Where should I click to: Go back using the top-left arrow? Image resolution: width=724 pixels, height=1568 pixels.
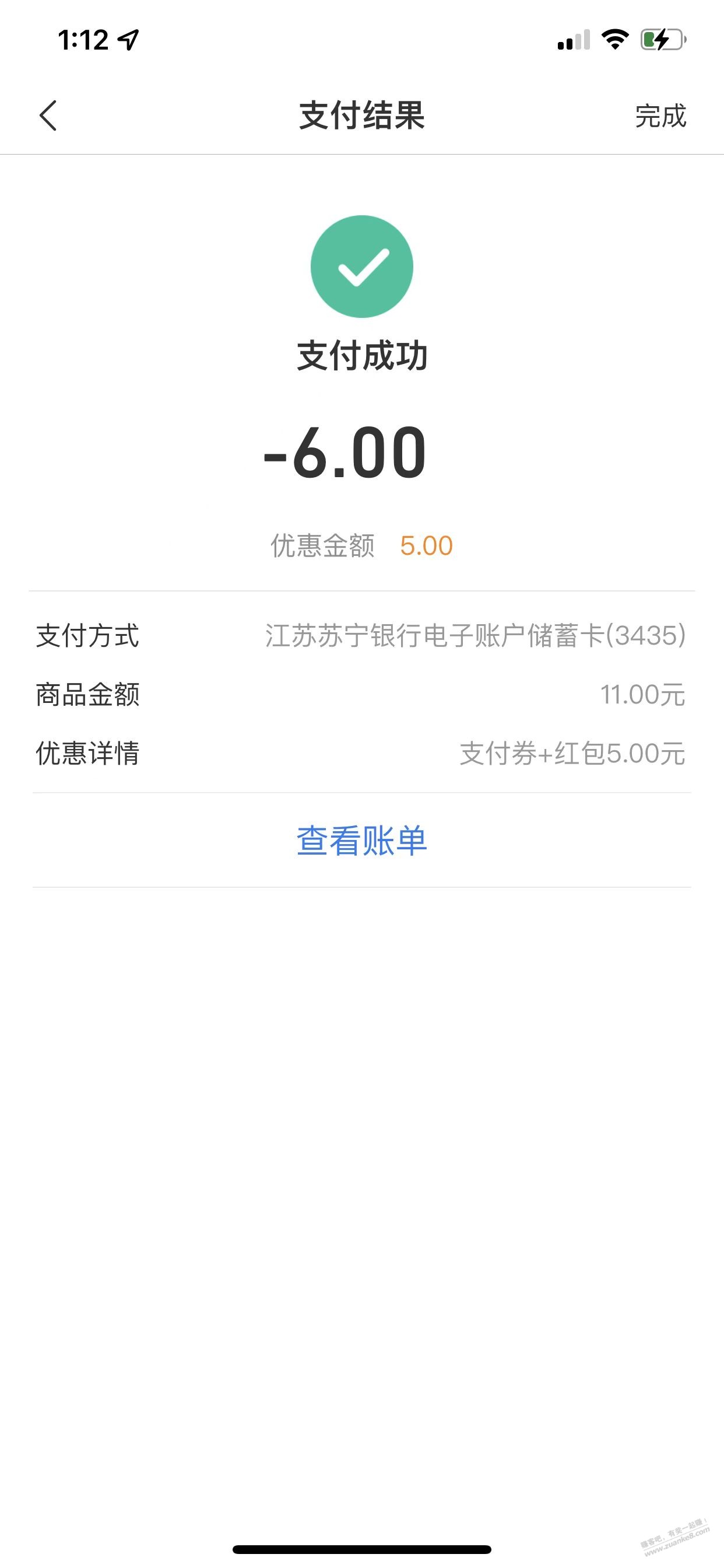tap(48, 116)
